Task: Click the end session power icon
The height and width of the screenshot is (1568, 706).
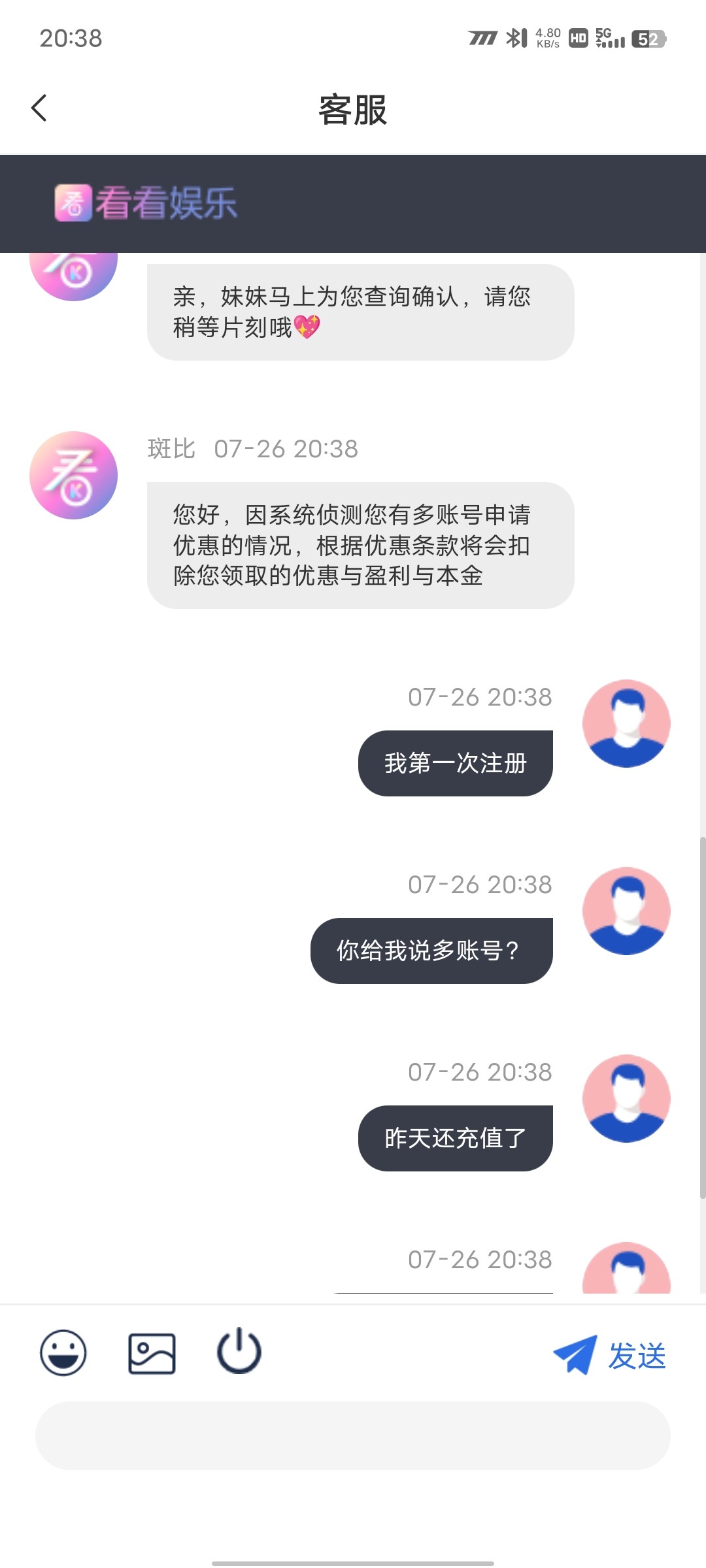Action: click(239, 1354)
